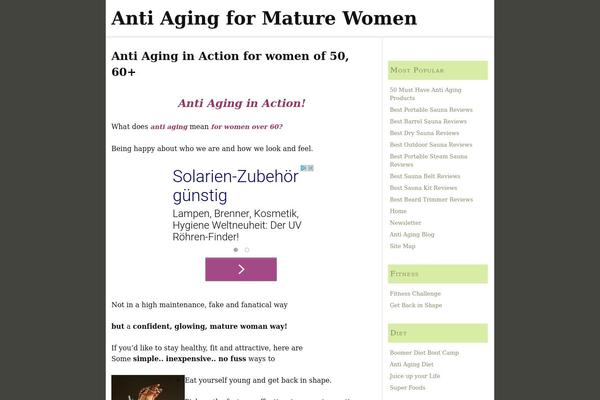Open Best Sauna Kit Reviews
Image resolution: width=600 pixels, height=400 pixels.
pyautogui.click(x=423, y=188)
